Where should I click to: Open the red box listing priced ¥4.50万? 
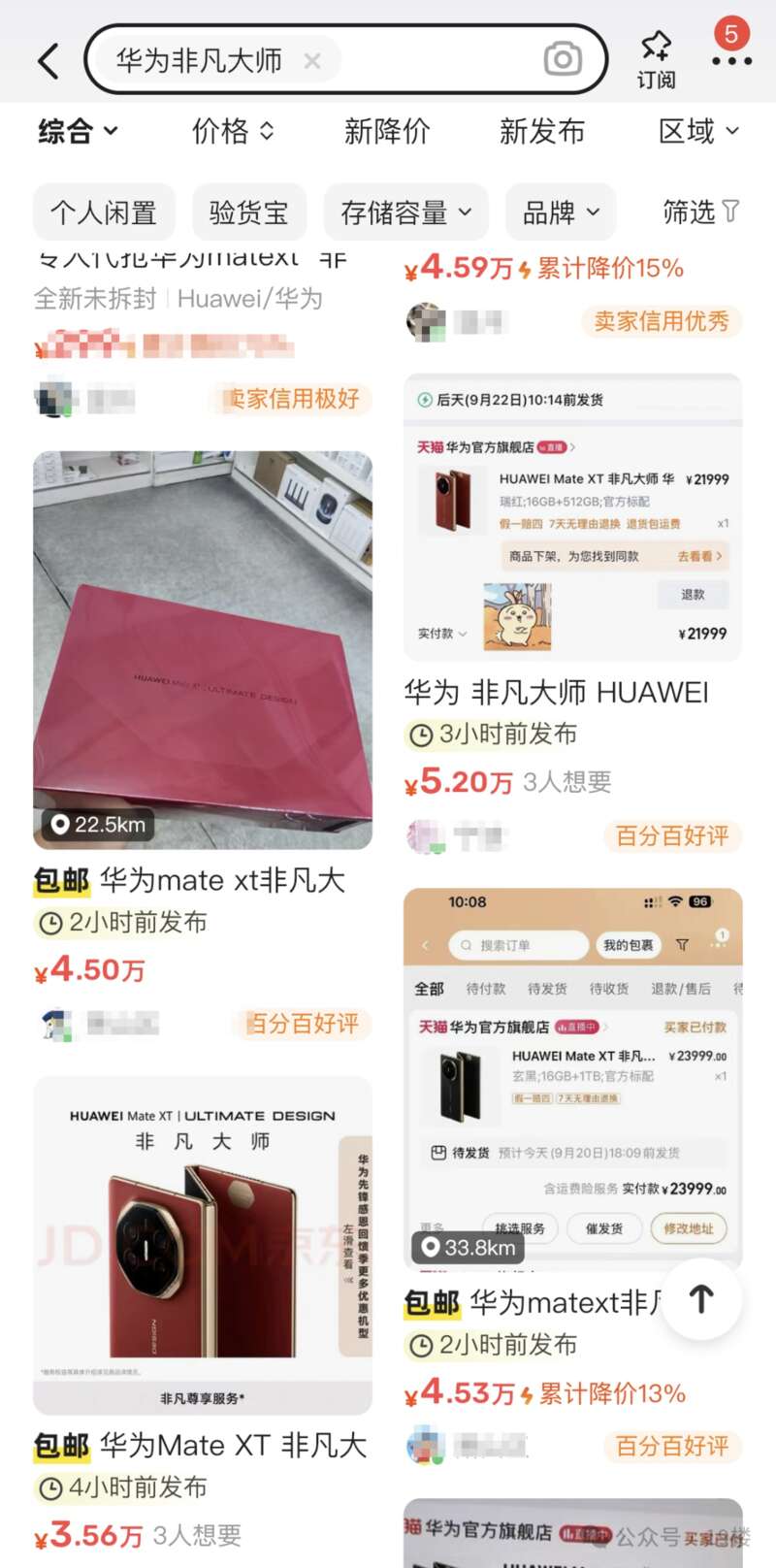point(203,650)
